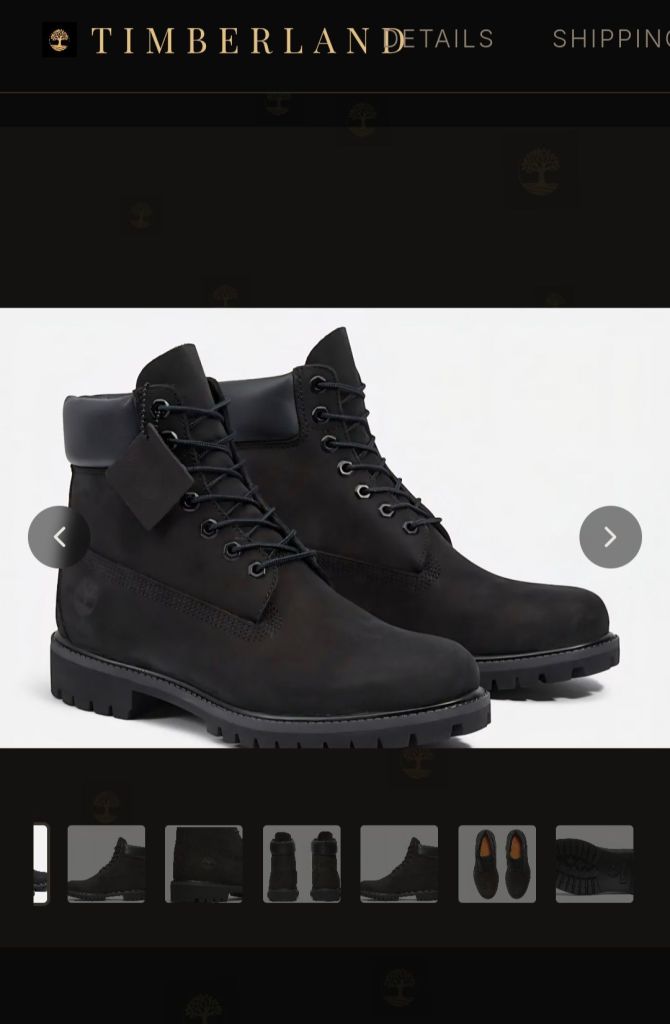
Task: Advance to the next boot image
Action: point(610,537)
